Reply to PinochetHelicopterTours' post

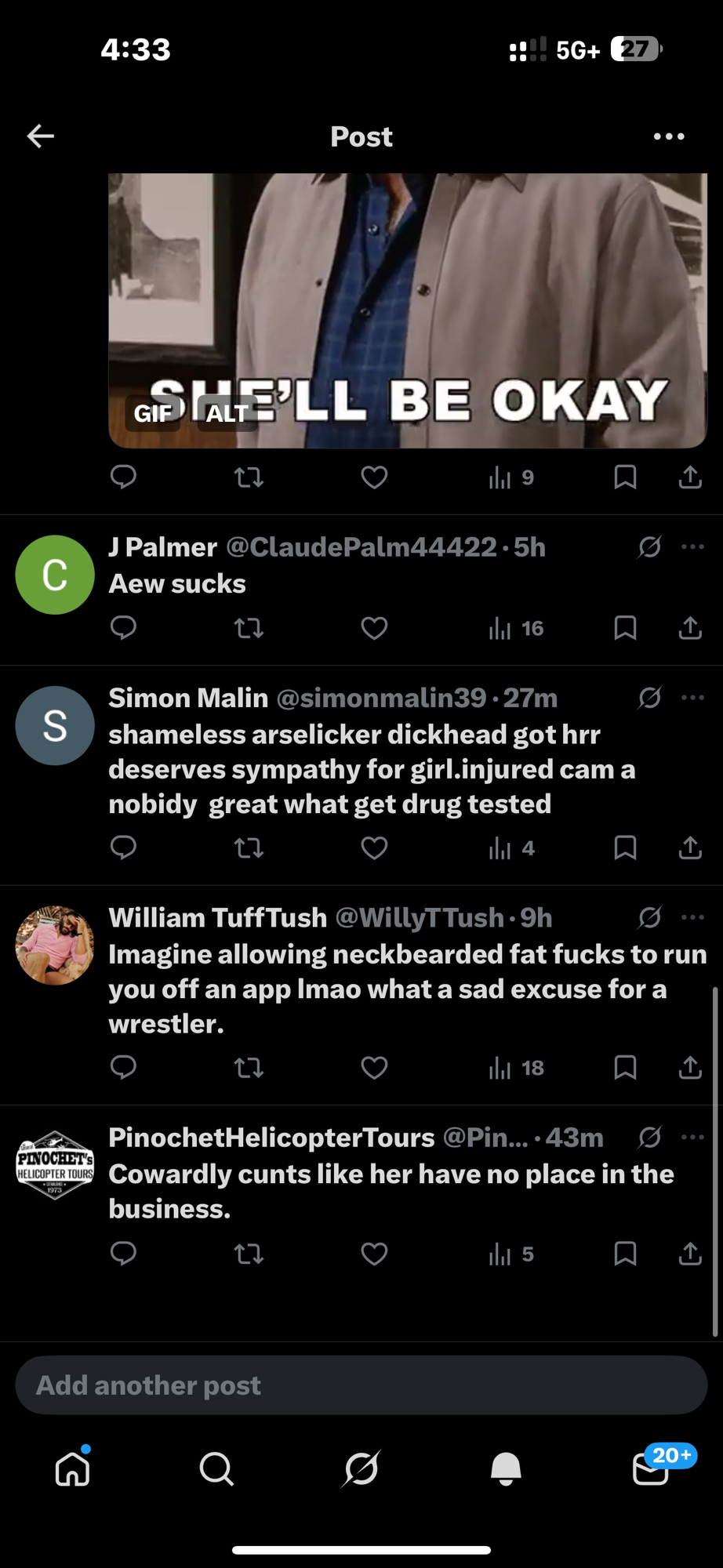pyautogui.click(x=123, y=1254)
